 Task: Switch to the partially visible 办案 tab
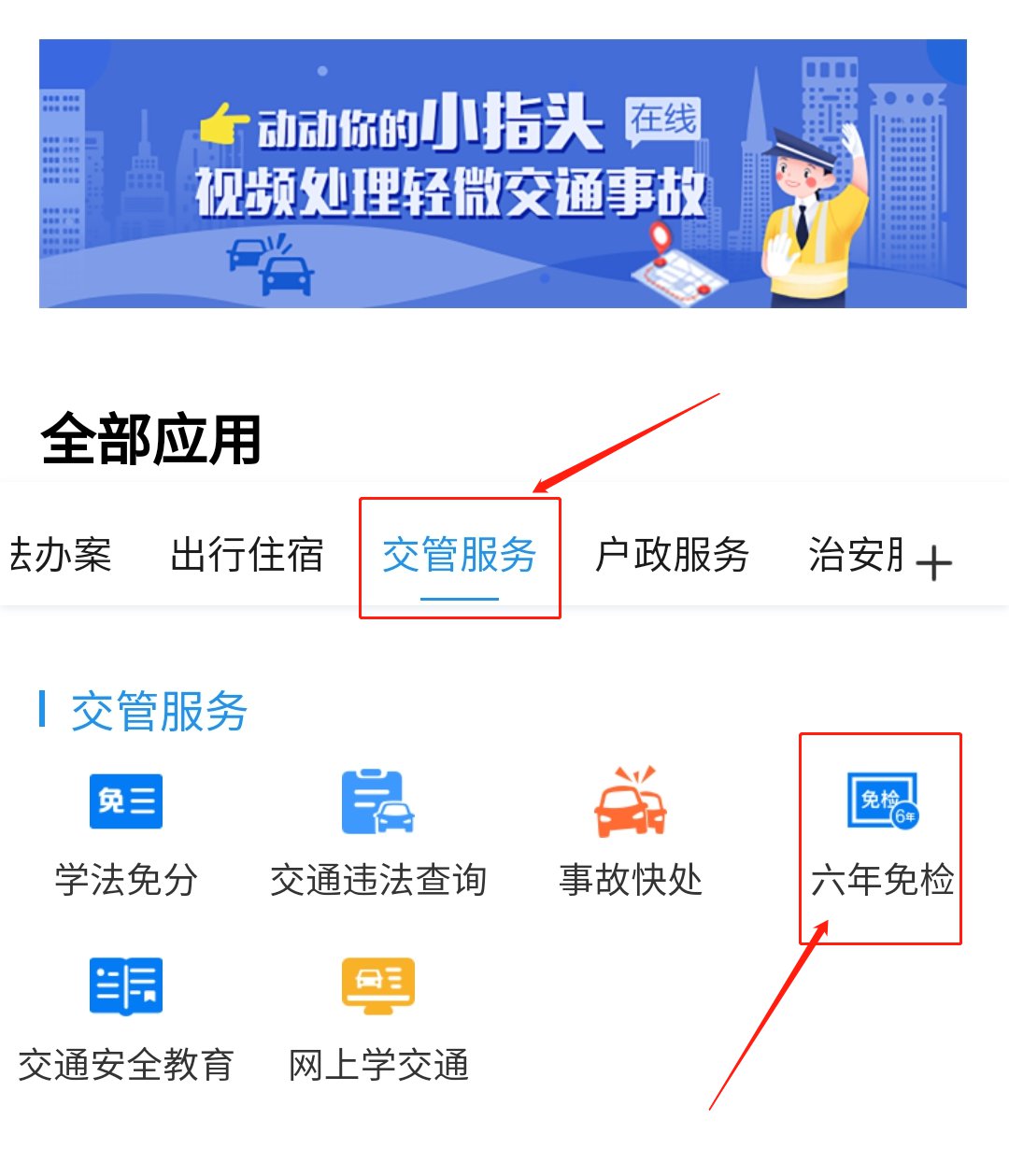click(59, 555)
